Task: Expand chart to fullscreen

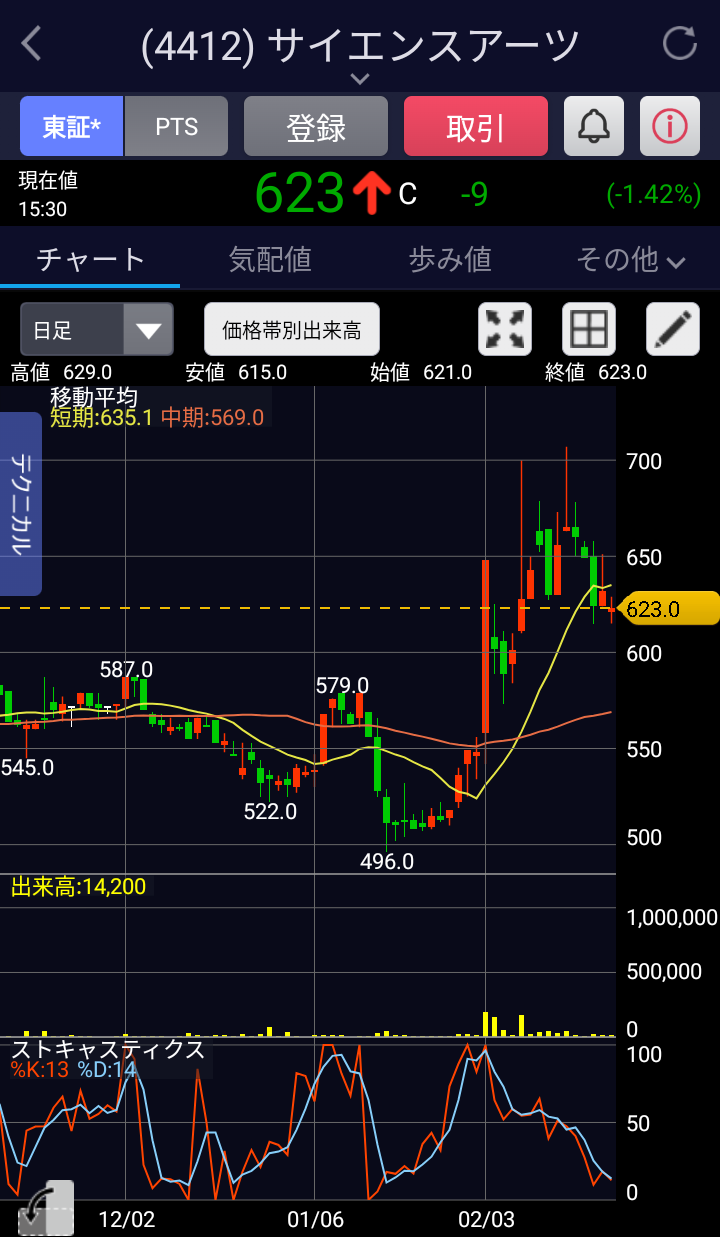Action: (x=506, y=330)
